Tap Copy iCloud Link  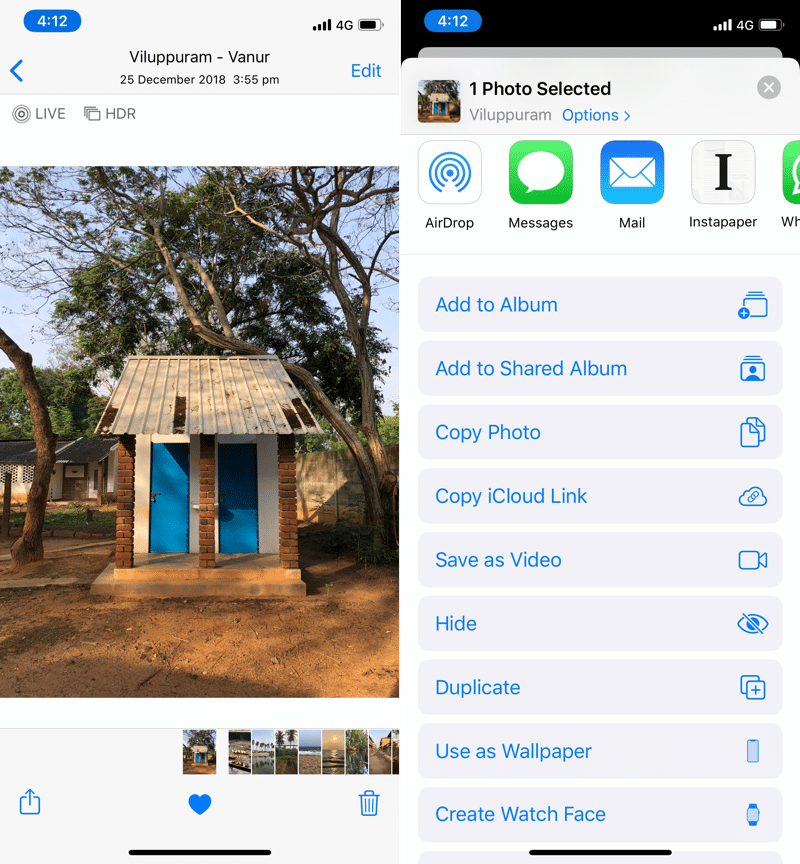600,496
